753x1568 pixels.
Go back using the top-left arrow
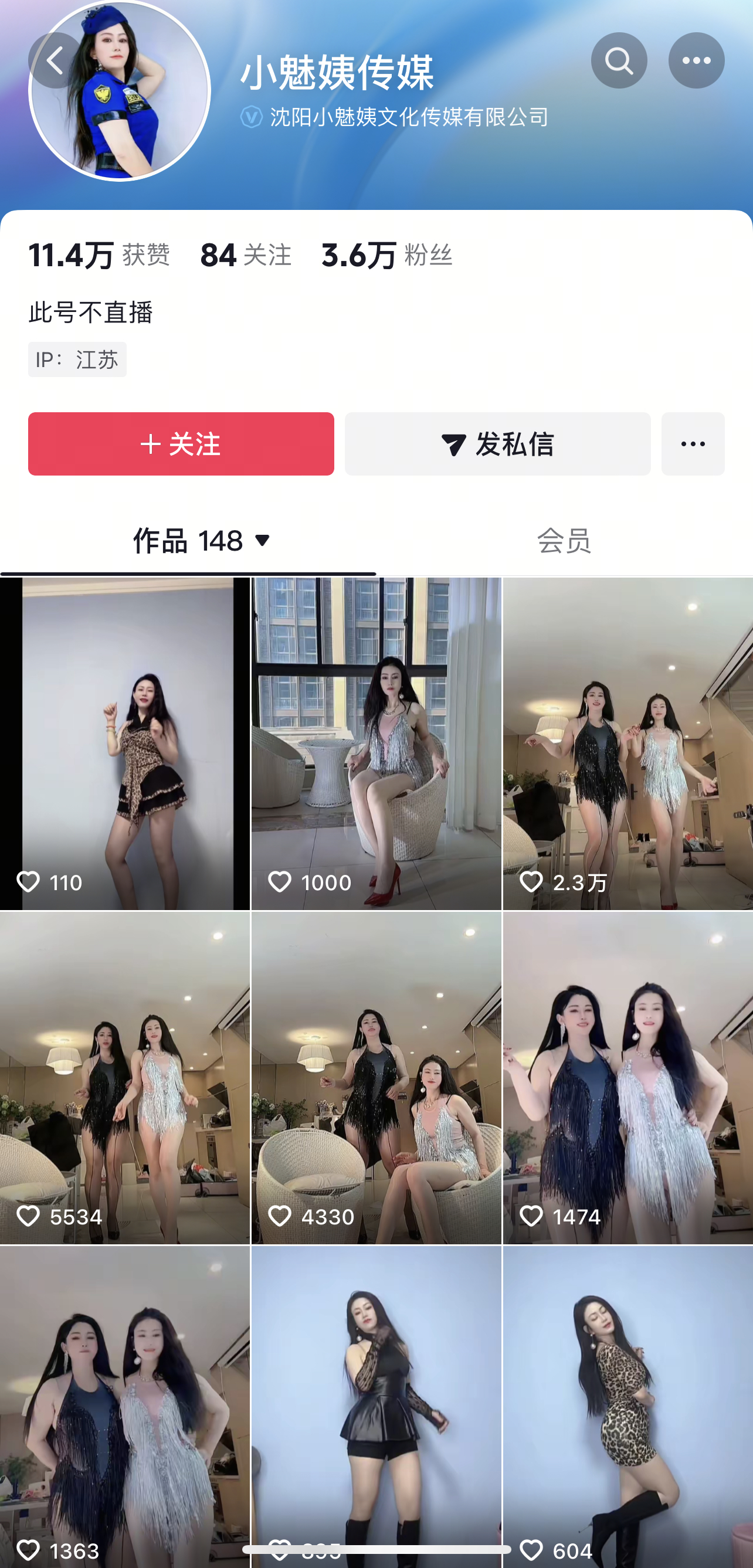click(x=56, y=60)
